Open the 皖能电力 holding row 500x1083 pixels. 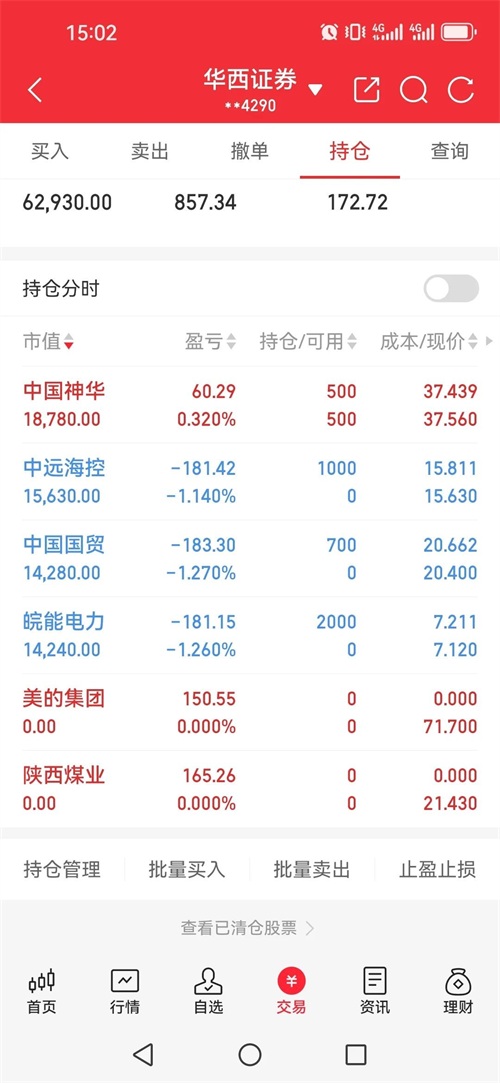point(250,635)
